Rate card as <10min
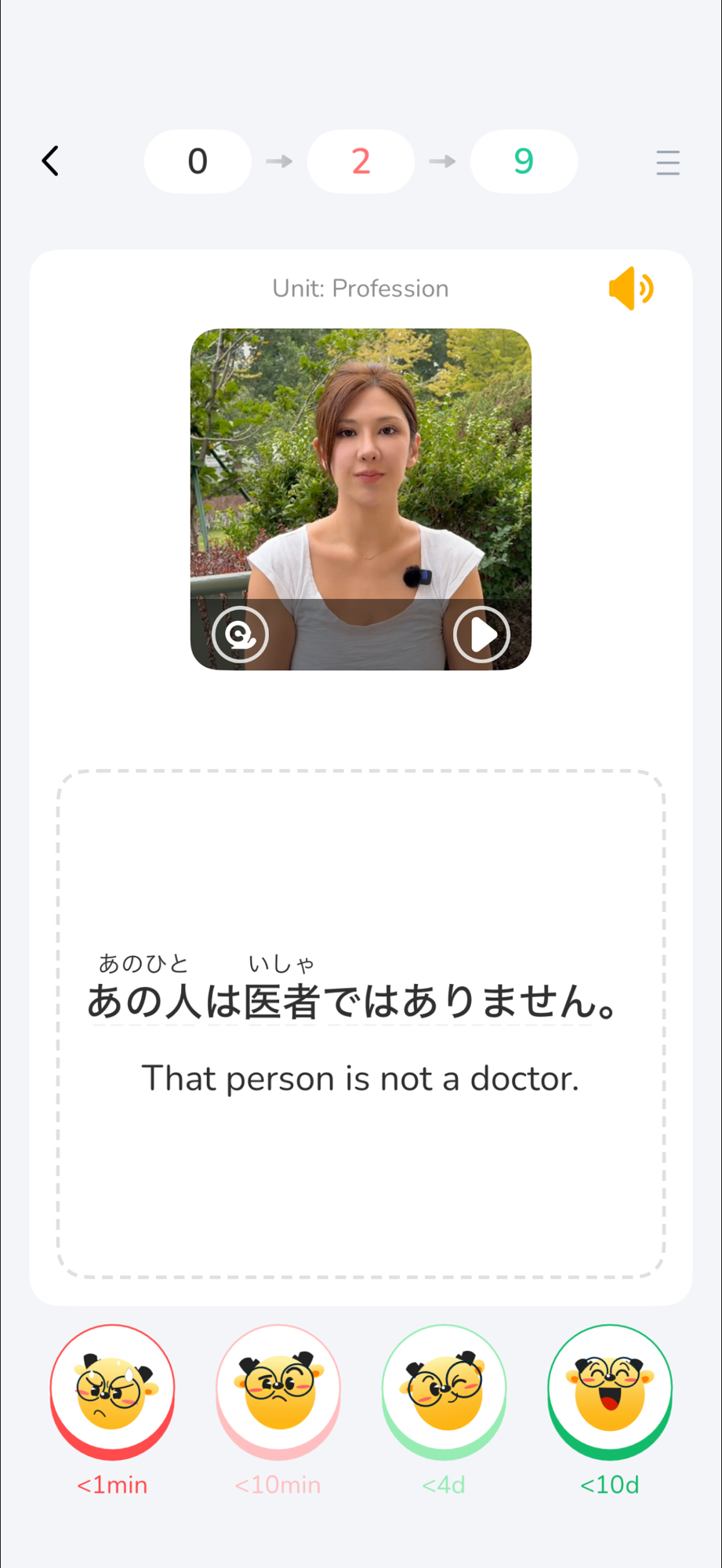 pos(278,1390)
